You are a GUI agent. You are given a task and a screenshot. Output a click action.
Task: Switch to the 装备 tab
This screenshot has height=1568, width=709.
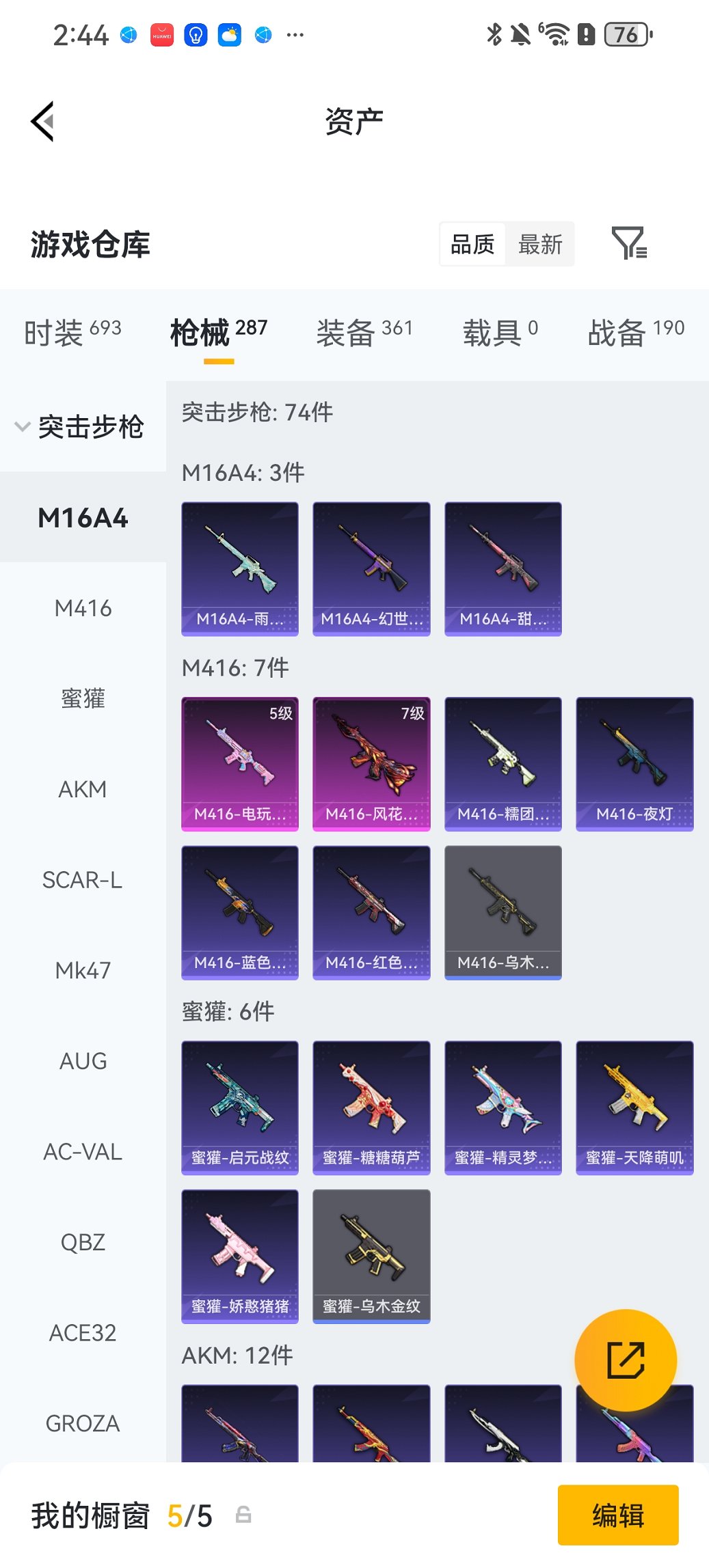point(364,332)
